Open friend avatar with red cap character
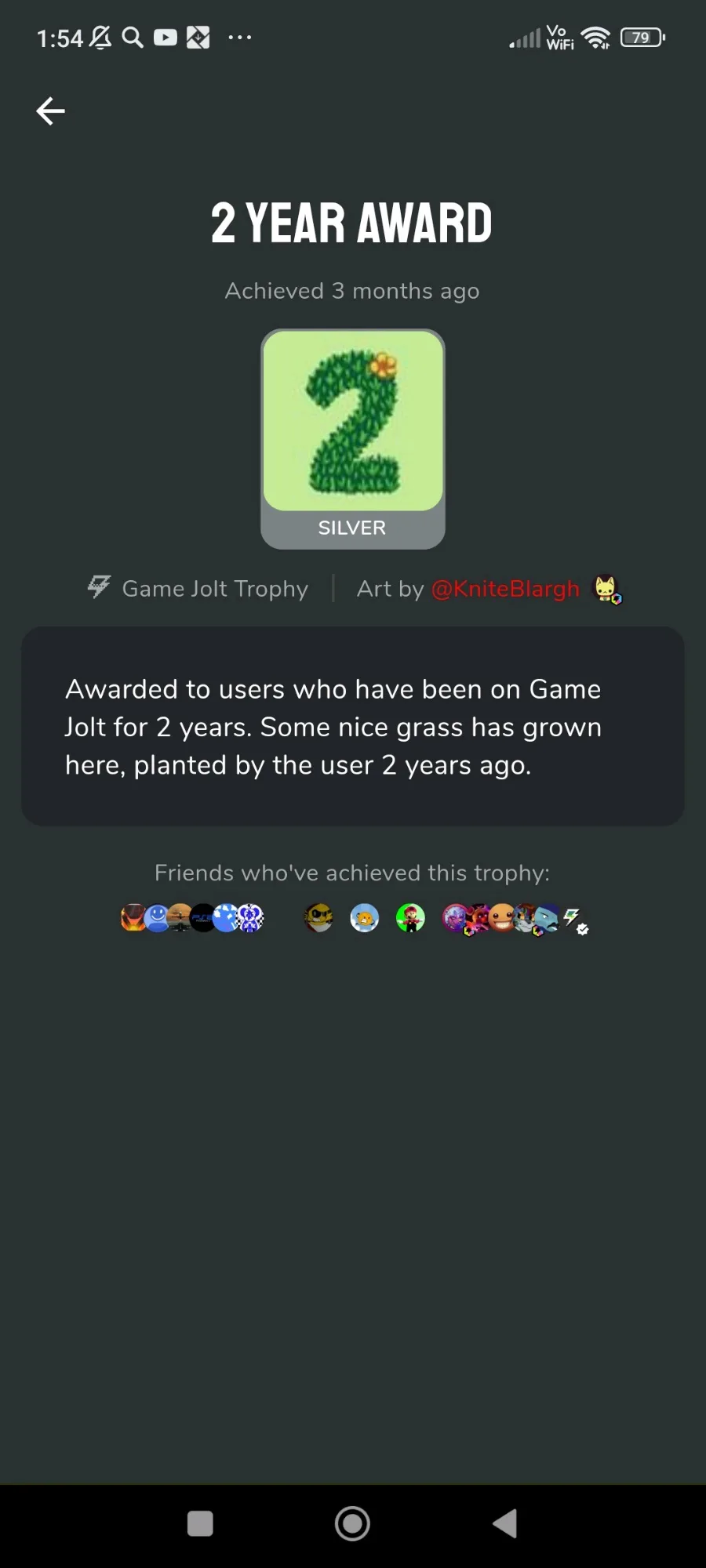 click(410, 917)
